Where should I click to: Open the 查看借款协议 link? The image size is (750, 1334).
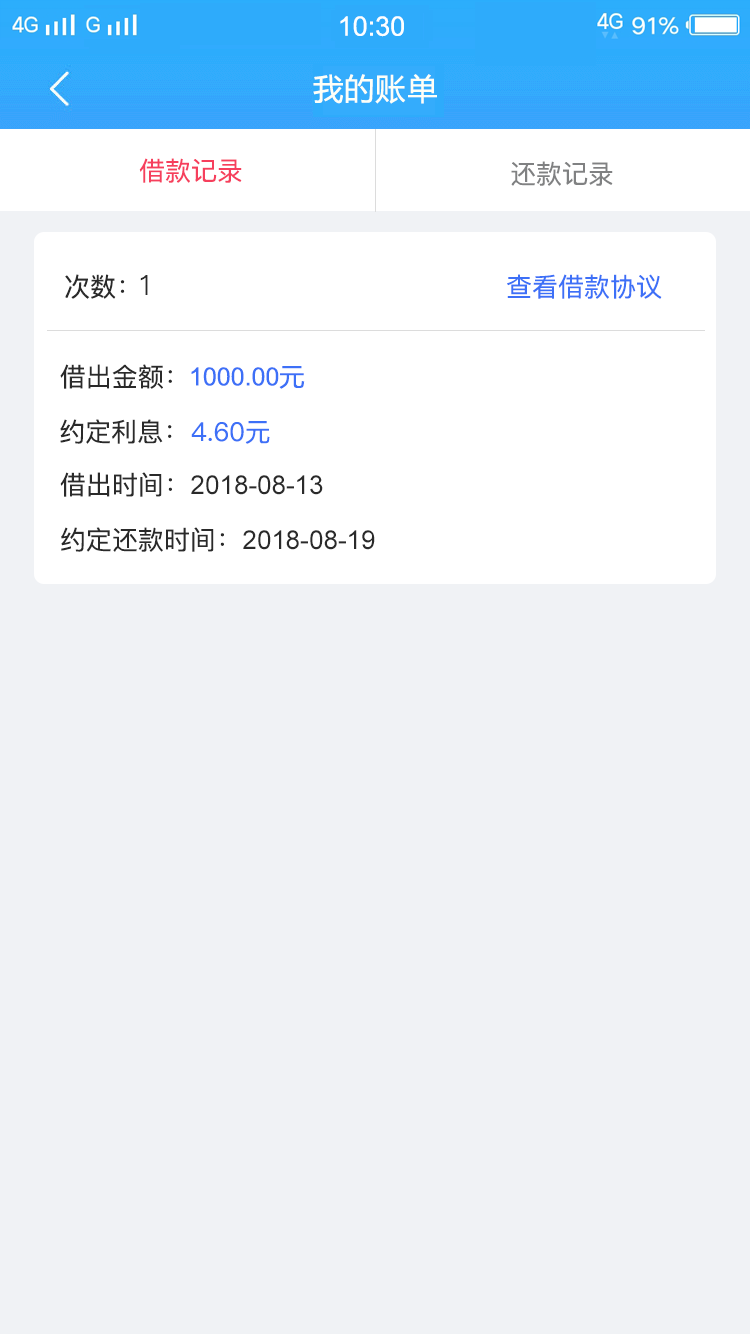pyautogui.click(x=584, y=287)
